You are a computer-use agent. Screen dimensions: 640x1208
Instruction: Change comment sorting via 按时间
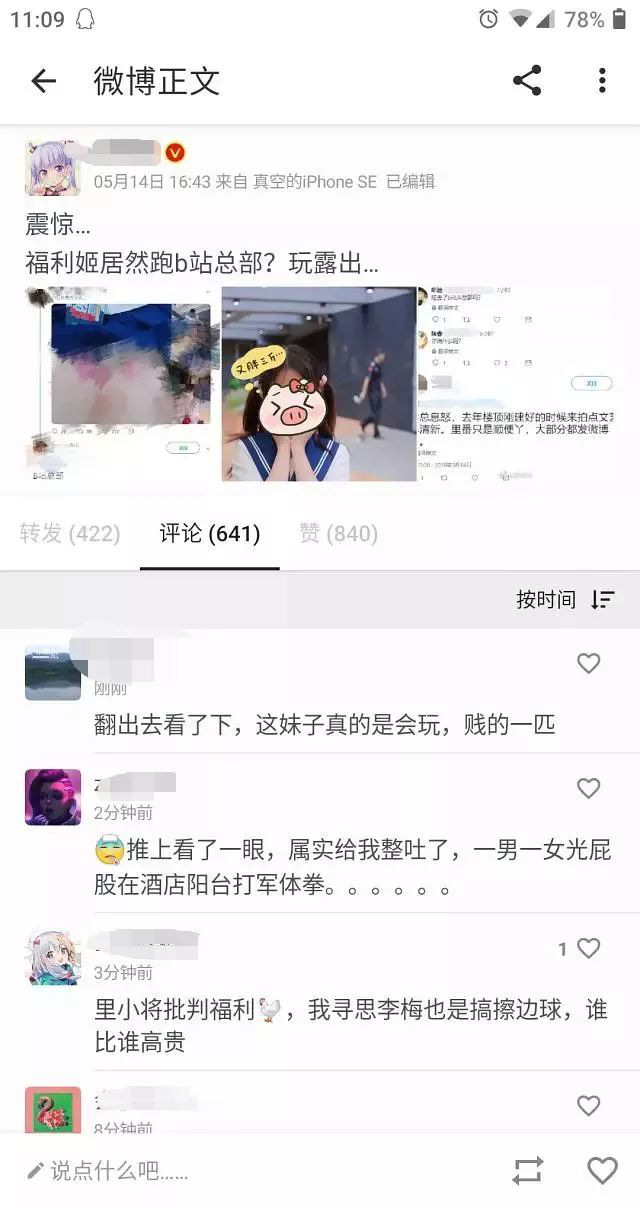coord(565,599)
